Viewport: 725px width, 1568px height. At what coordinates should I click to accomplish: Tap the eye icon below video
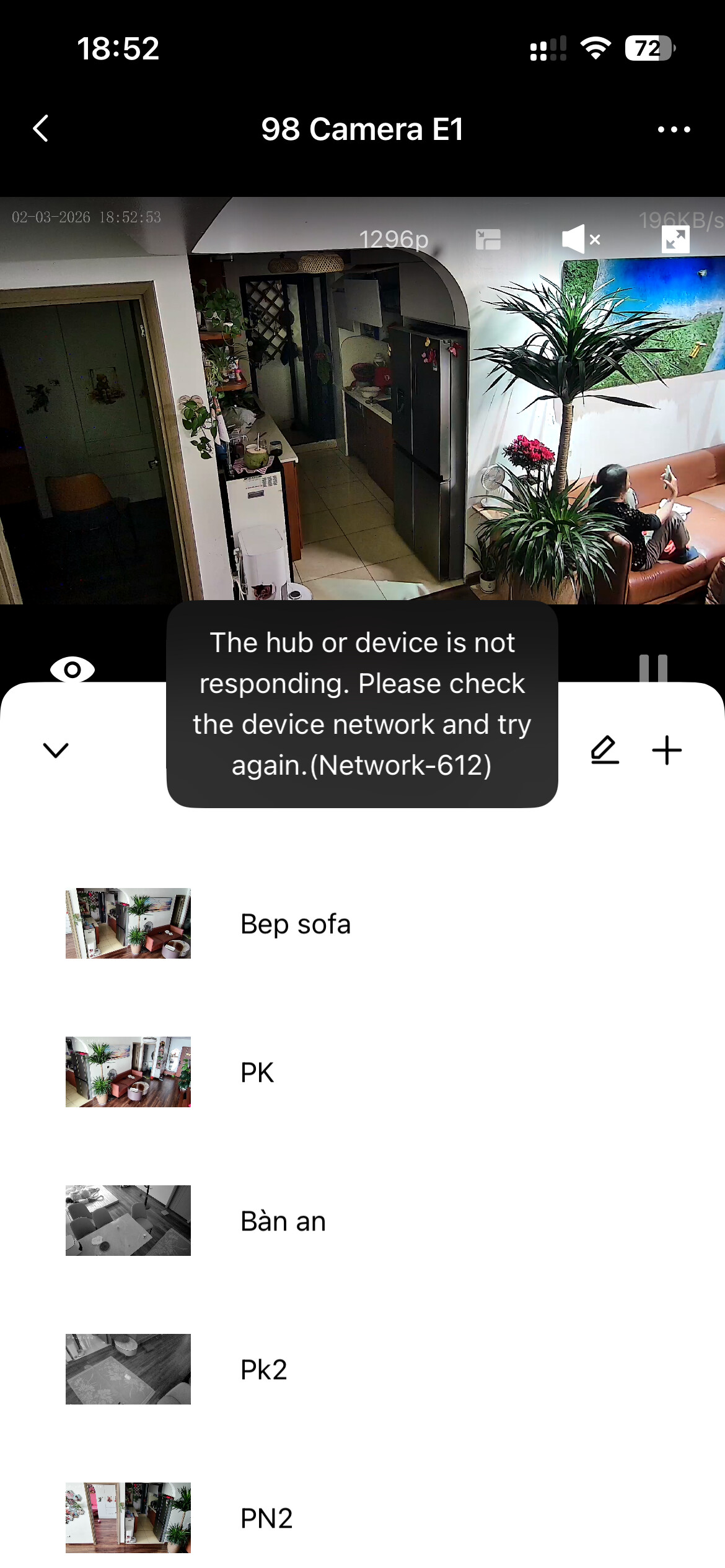pyautogui.click(x=72, y=669)
